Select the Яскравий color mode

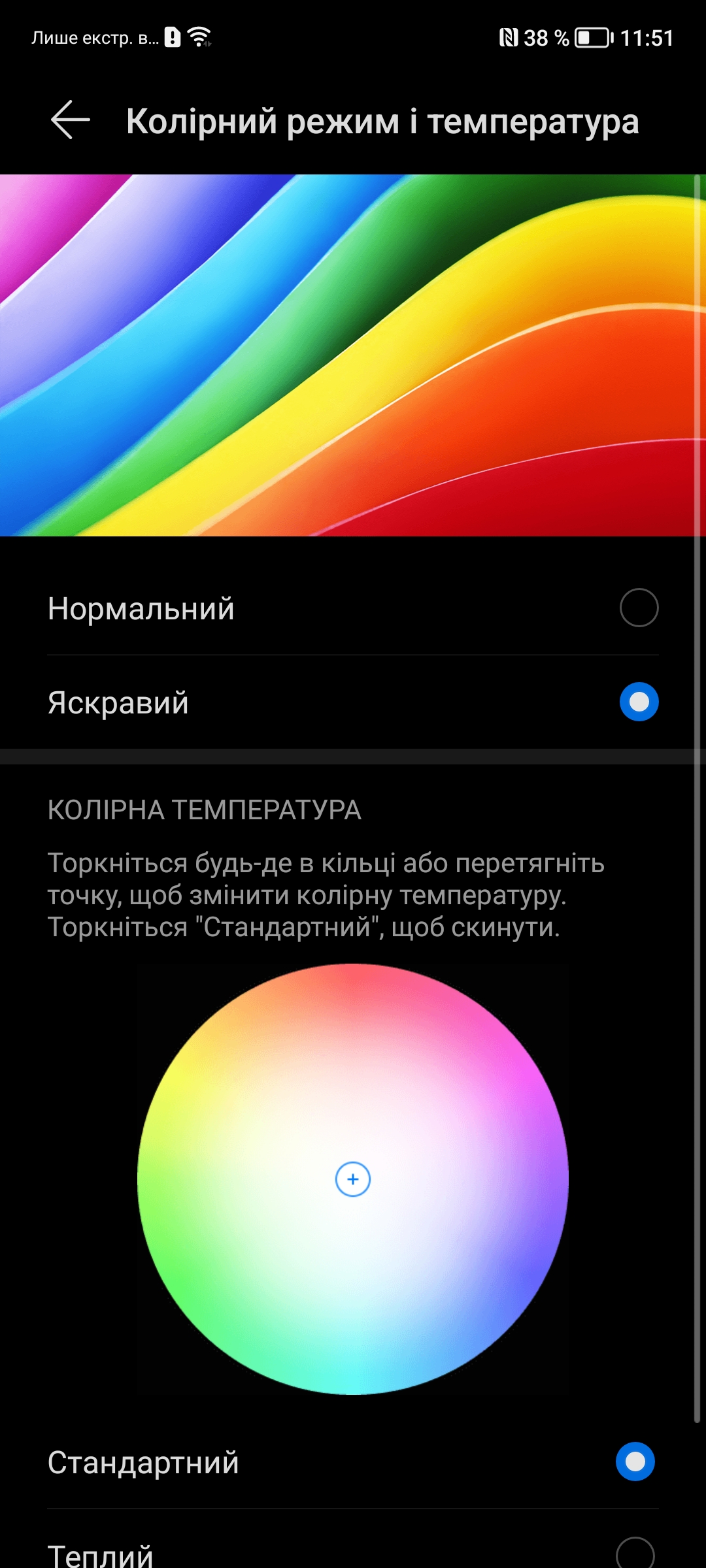[x=353, y=702]
